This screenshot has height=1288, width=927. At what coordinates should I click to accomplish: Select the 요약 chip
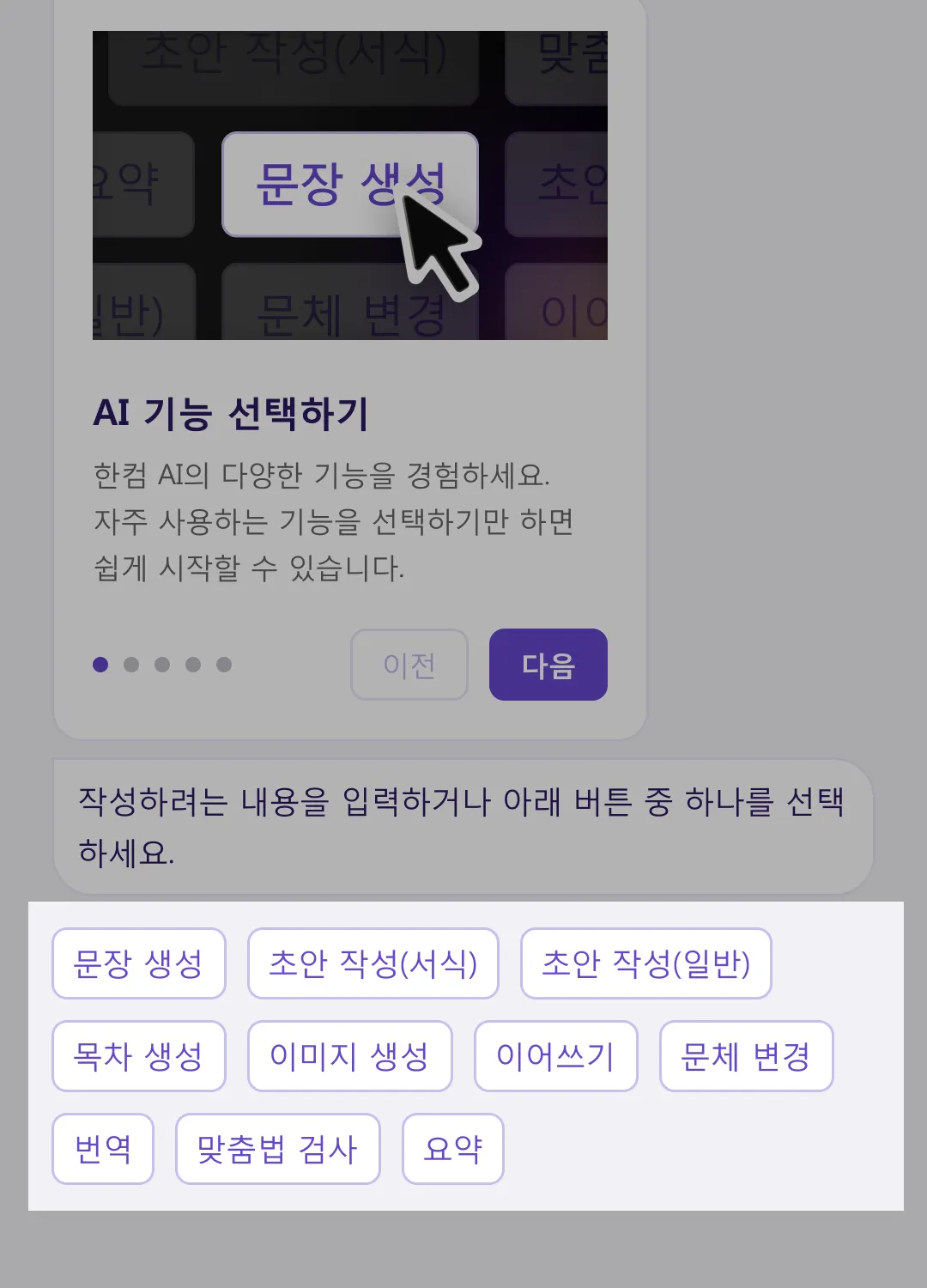coord(452,1149)
